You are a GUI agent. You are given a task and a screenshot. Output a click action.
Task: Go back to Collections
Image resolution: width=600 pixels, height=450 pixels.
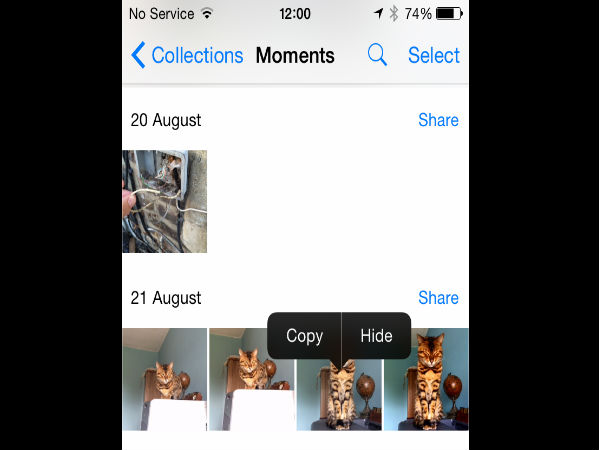point(187,55)
